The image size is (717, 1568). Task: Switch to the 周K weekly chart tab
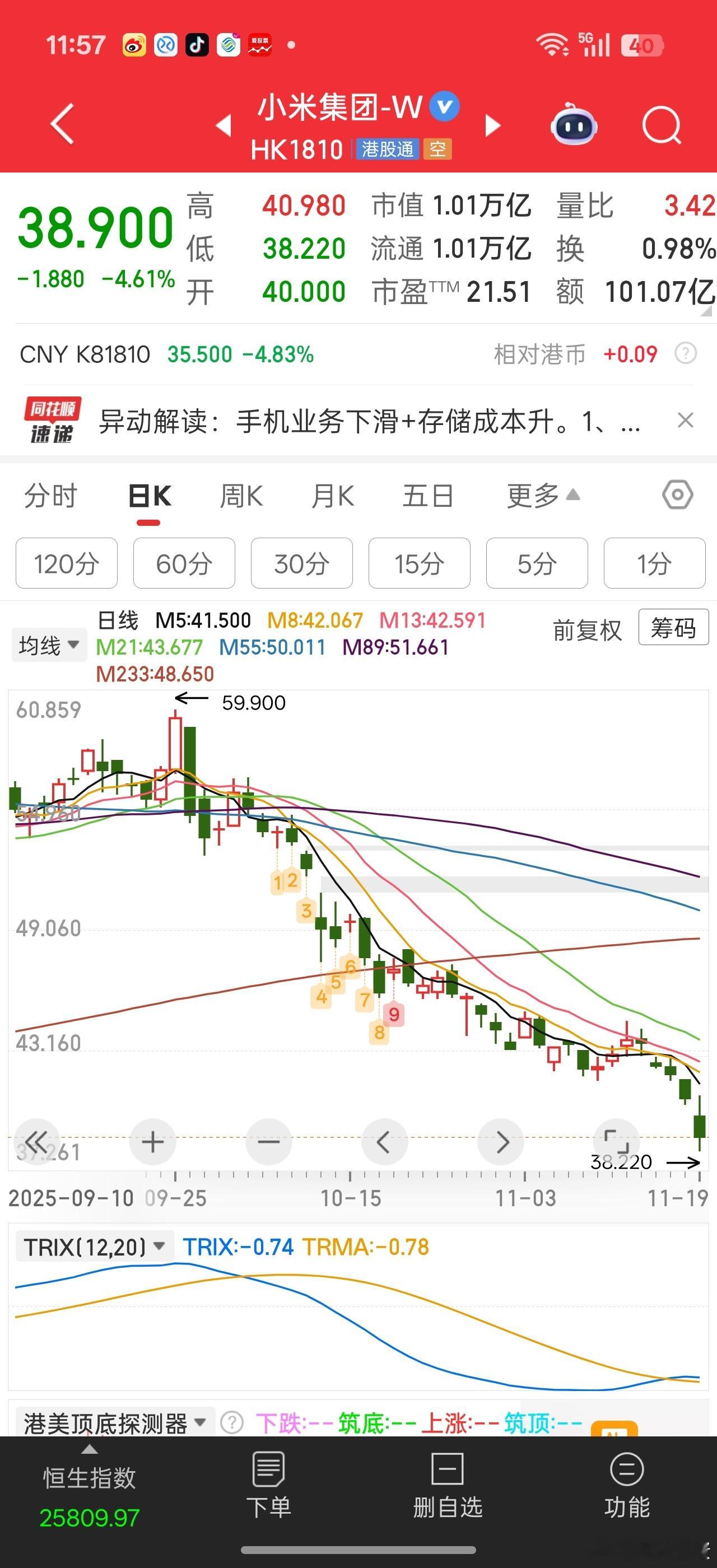coord(241,496)
